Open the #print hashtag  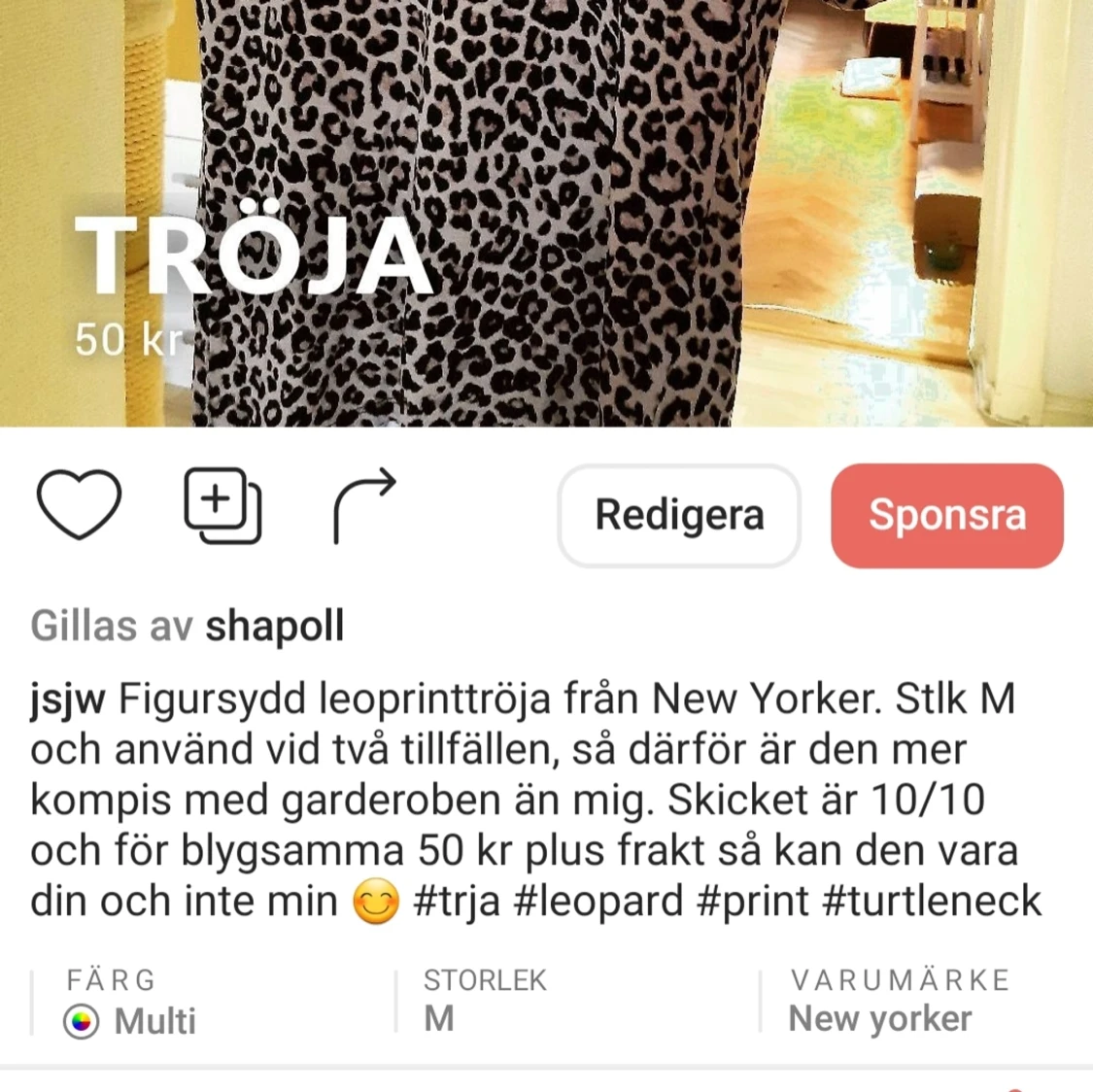click(x=752, y=901)
